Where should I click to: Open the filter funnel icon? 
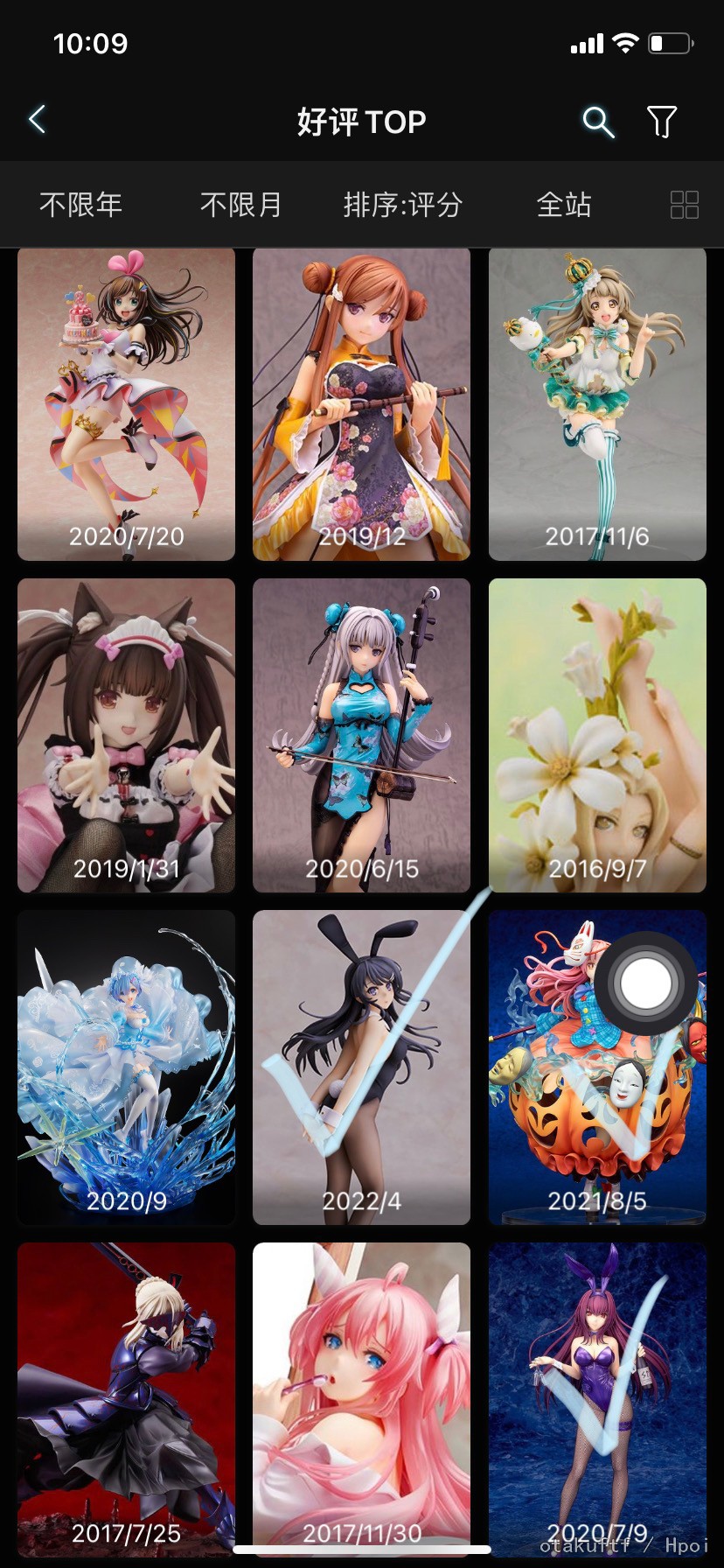[662, 122]
